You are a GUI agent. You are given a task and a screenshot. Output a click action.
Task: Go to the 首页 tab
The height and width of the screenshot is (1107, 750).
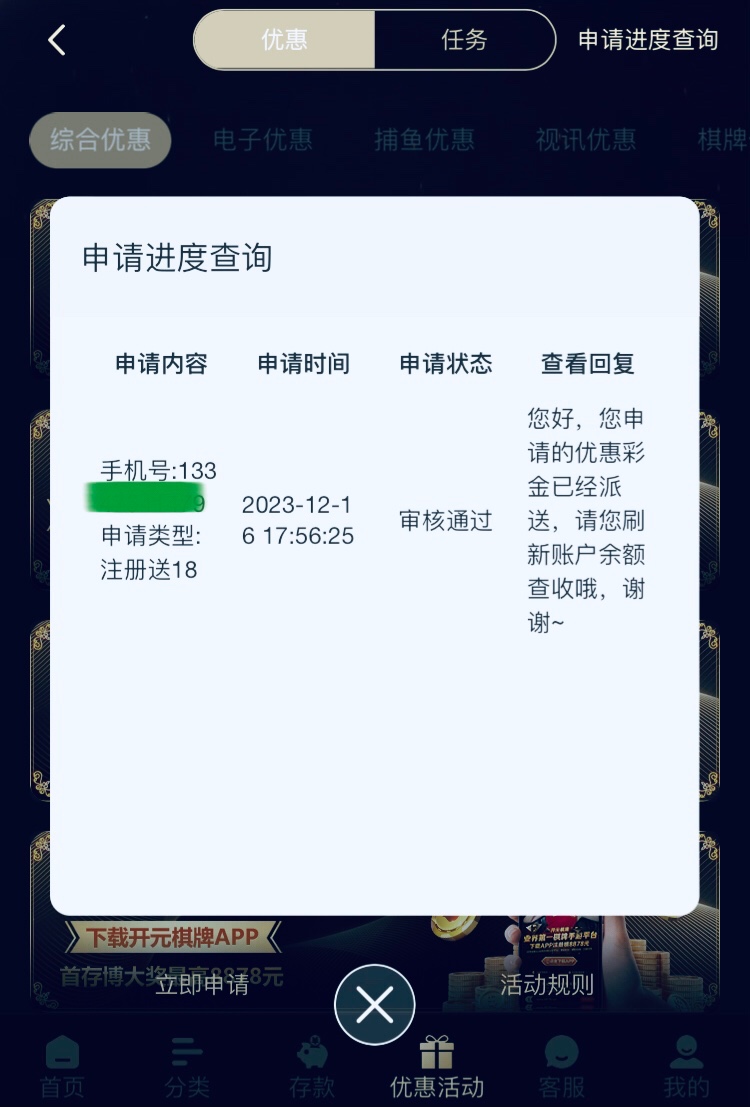tap(62, 1067)
